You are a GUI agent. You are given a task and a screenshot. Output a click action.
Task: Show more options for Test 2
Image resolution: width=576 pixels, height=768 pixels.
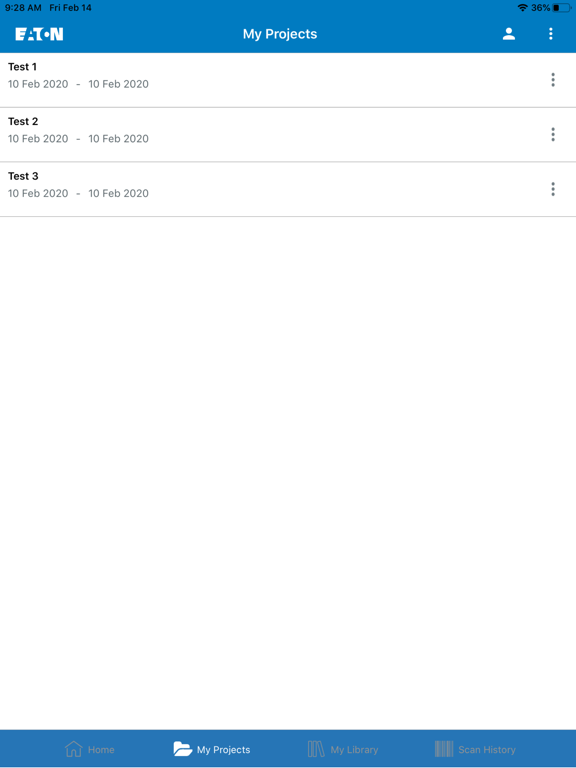coord(553,135)
